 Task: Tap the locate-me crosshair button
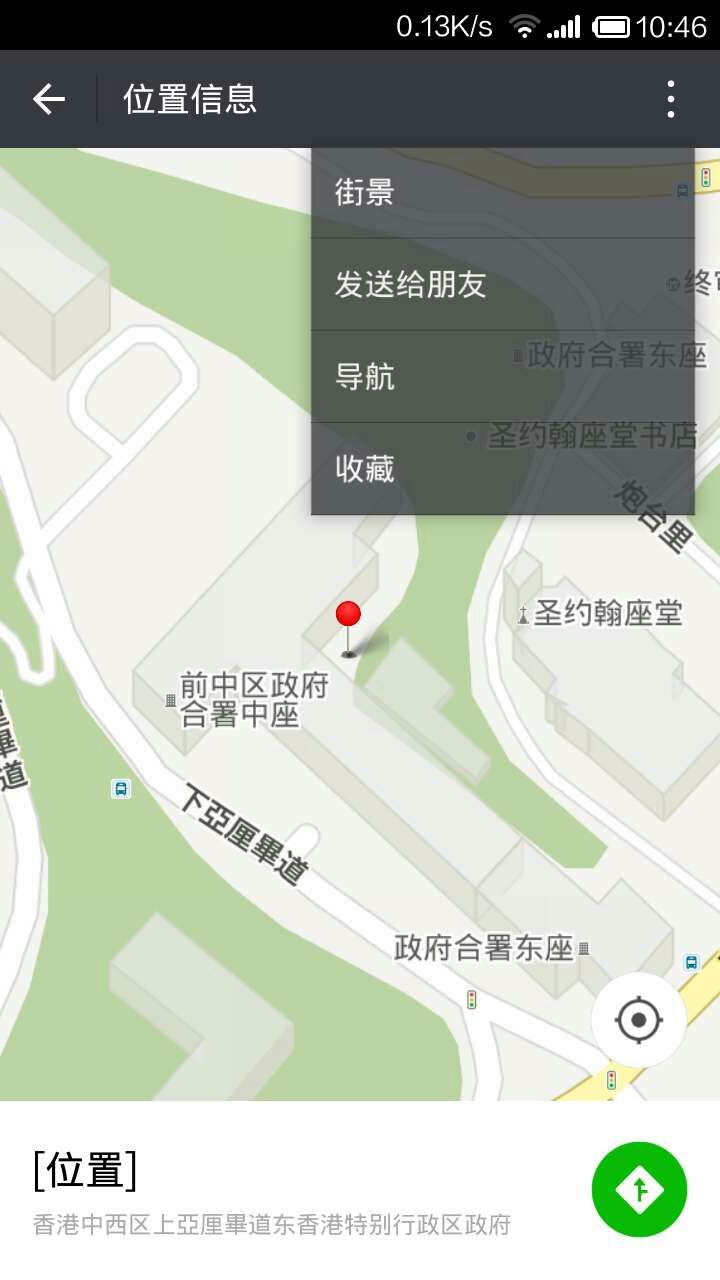pos(639,1018)
